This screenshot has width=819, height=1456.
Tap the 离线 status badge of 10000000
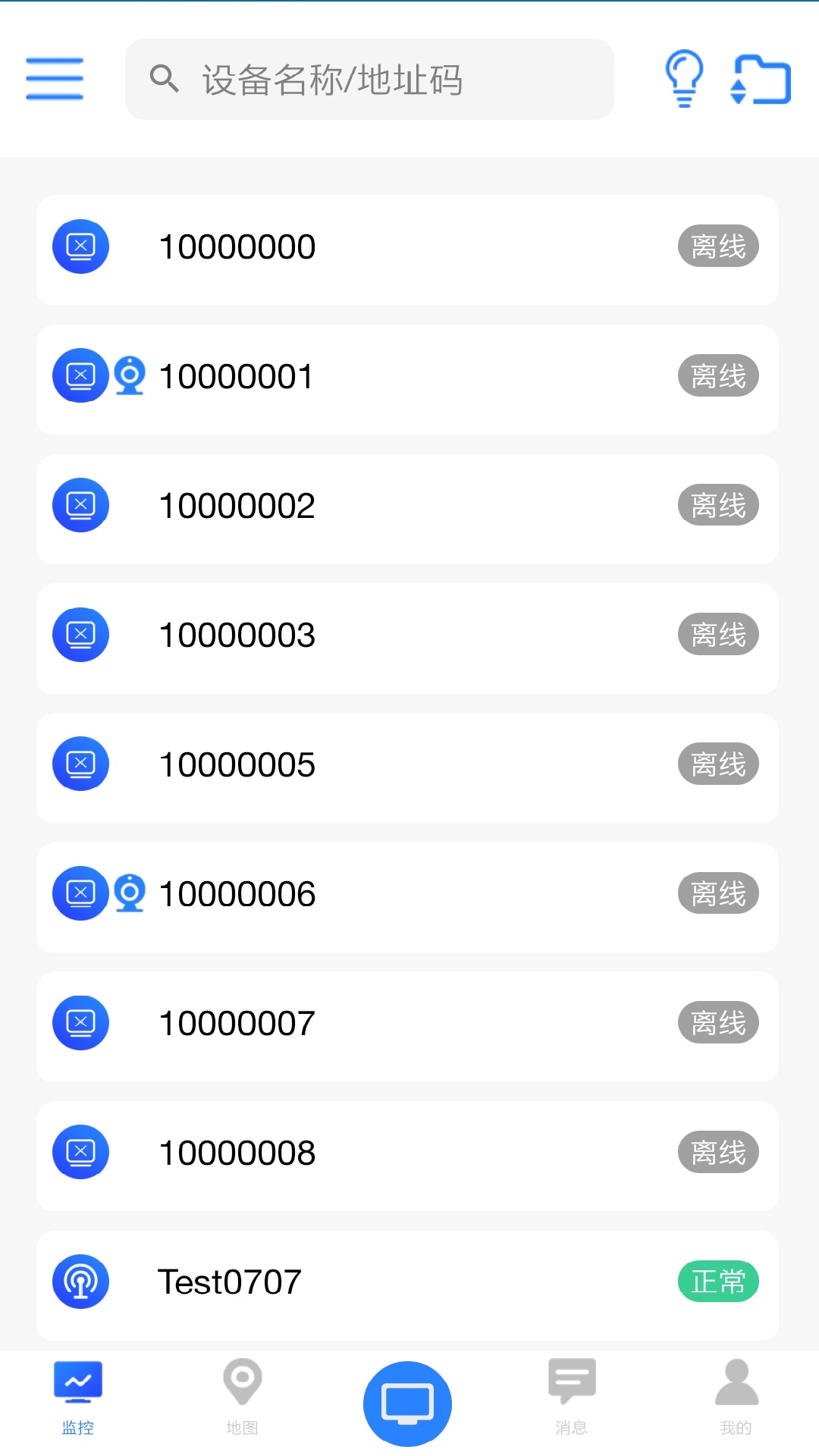tap(718, 246)
